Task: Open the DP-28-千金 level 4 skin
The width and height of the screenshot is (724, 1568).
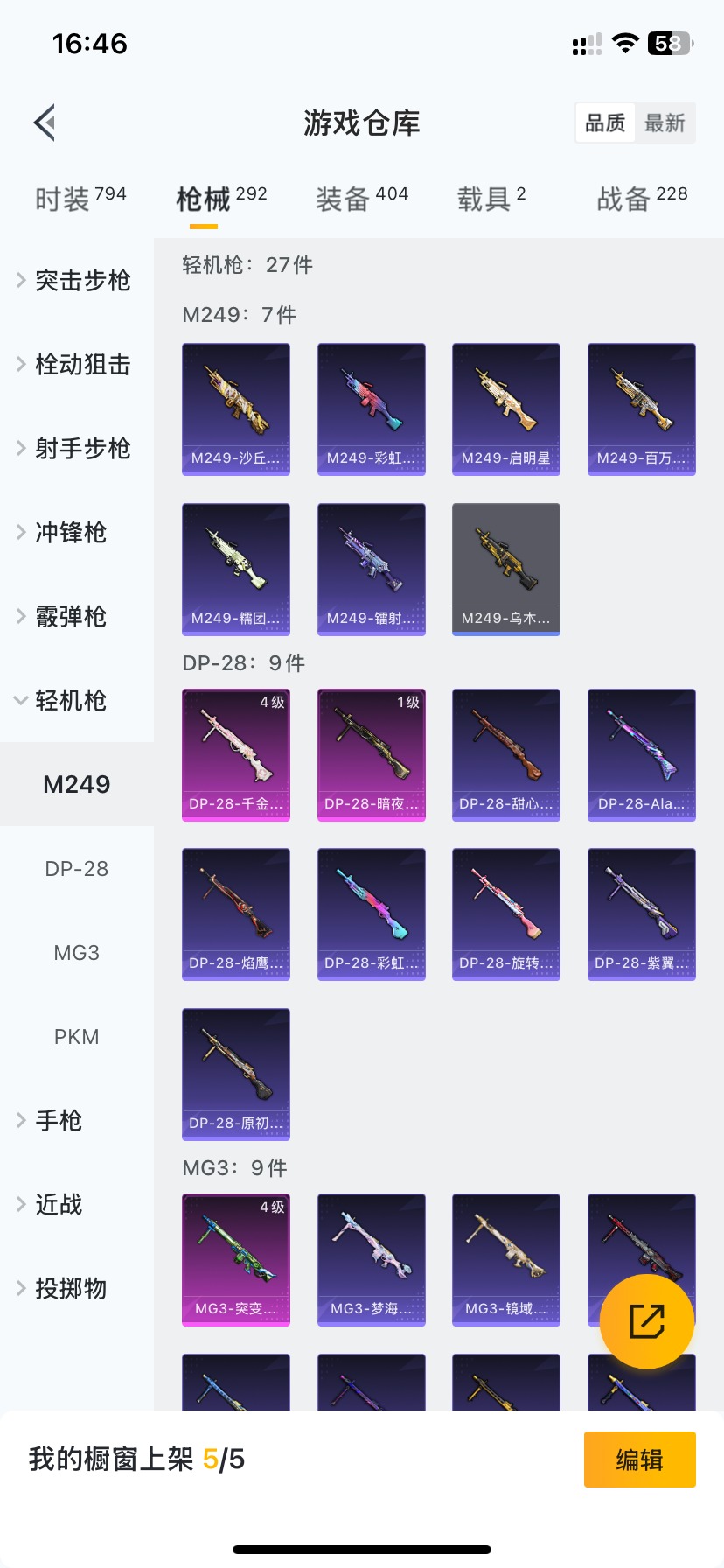Action: tap(236, 755)
